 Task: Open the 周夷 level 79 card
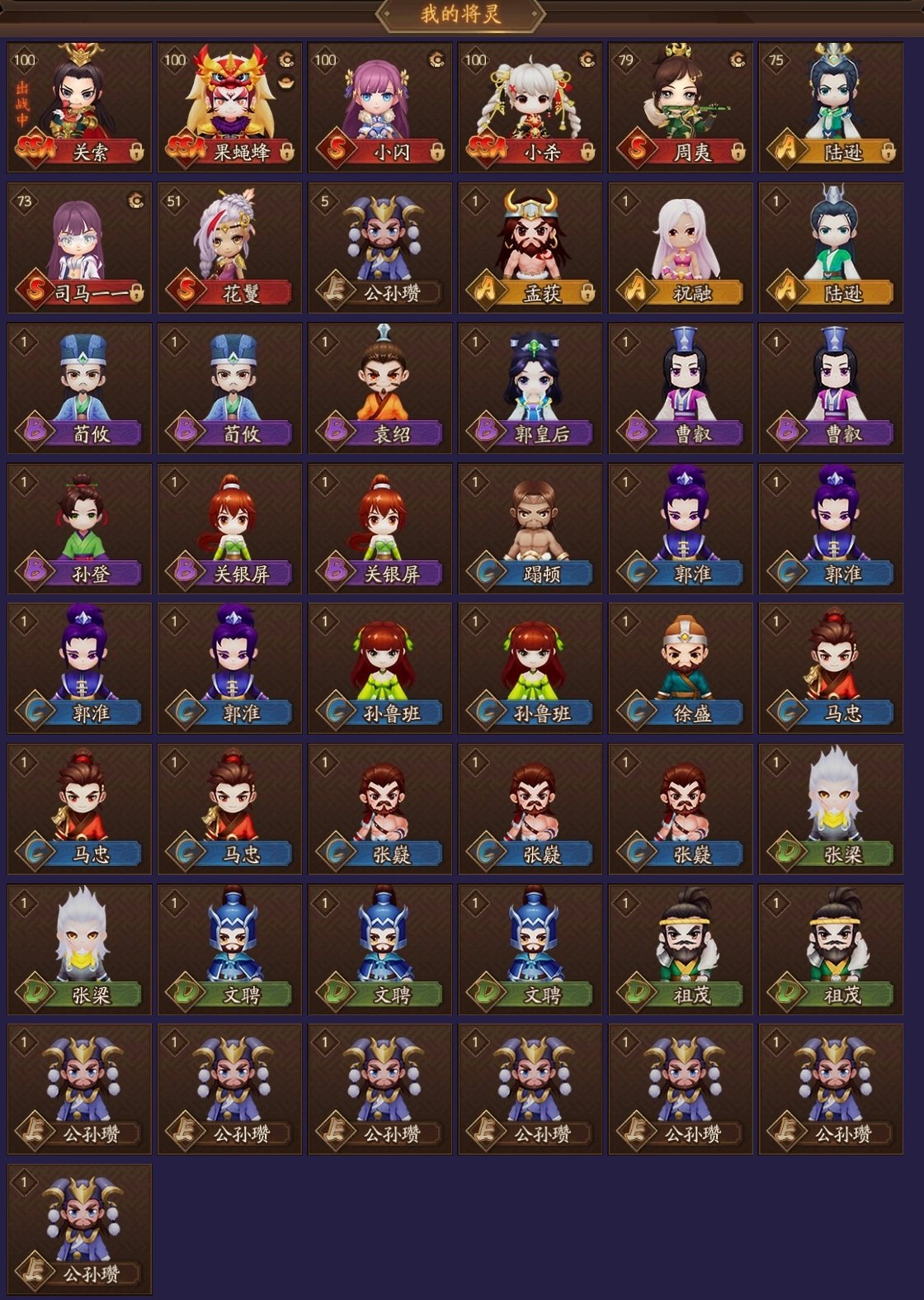[680, 107]
